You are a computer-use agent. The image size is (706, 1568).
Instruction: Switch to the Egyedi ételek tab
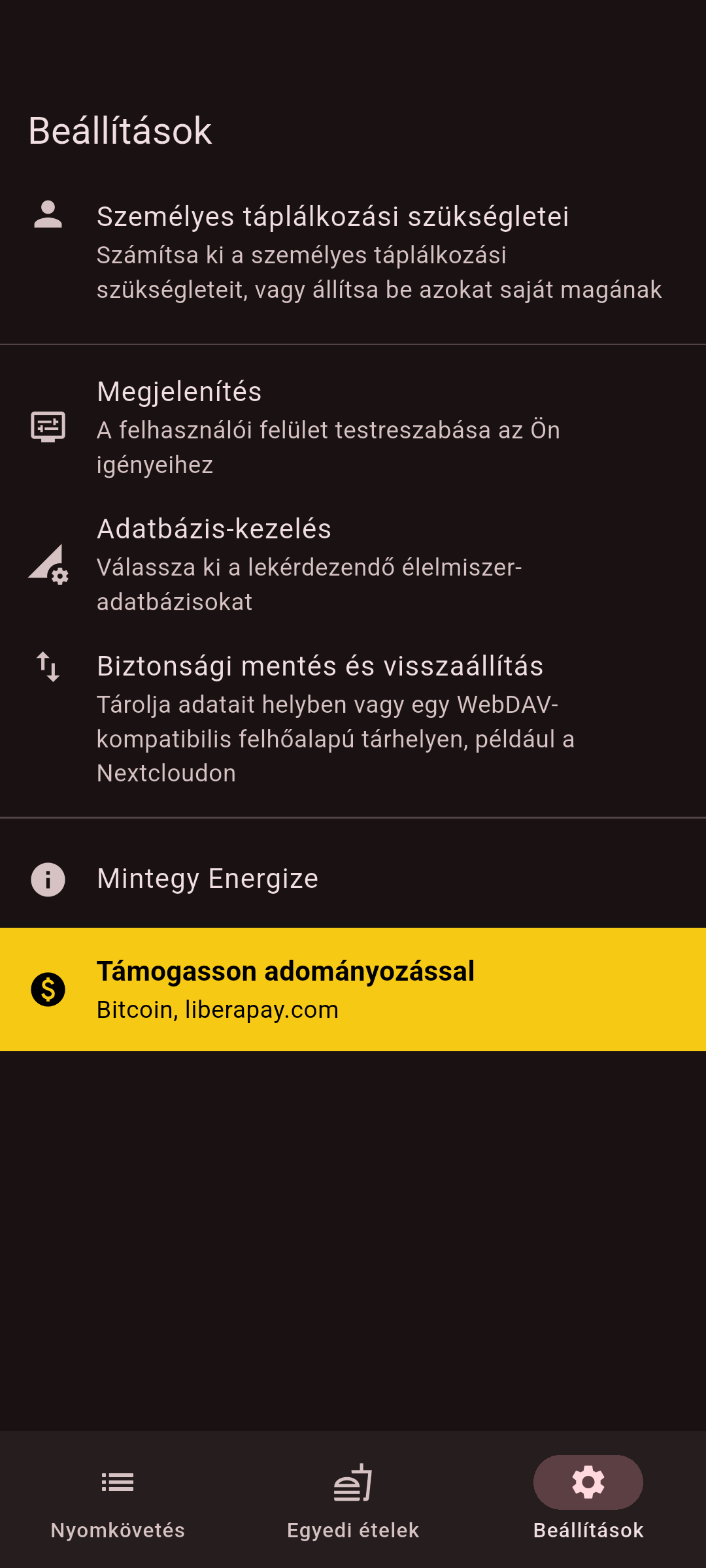point(353,1499)
